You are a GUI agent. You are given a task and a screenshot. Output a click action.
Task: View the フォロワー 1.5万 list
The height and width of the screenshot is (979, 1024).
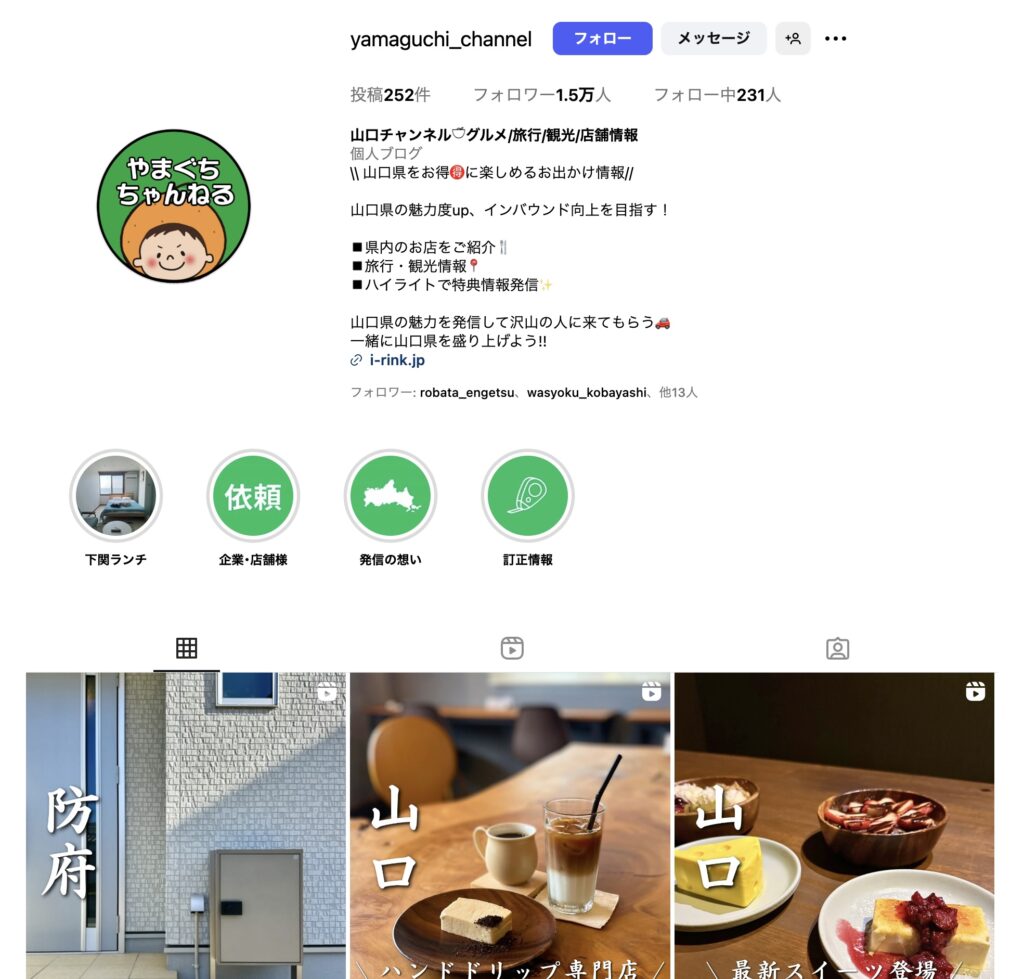[541, 95]
